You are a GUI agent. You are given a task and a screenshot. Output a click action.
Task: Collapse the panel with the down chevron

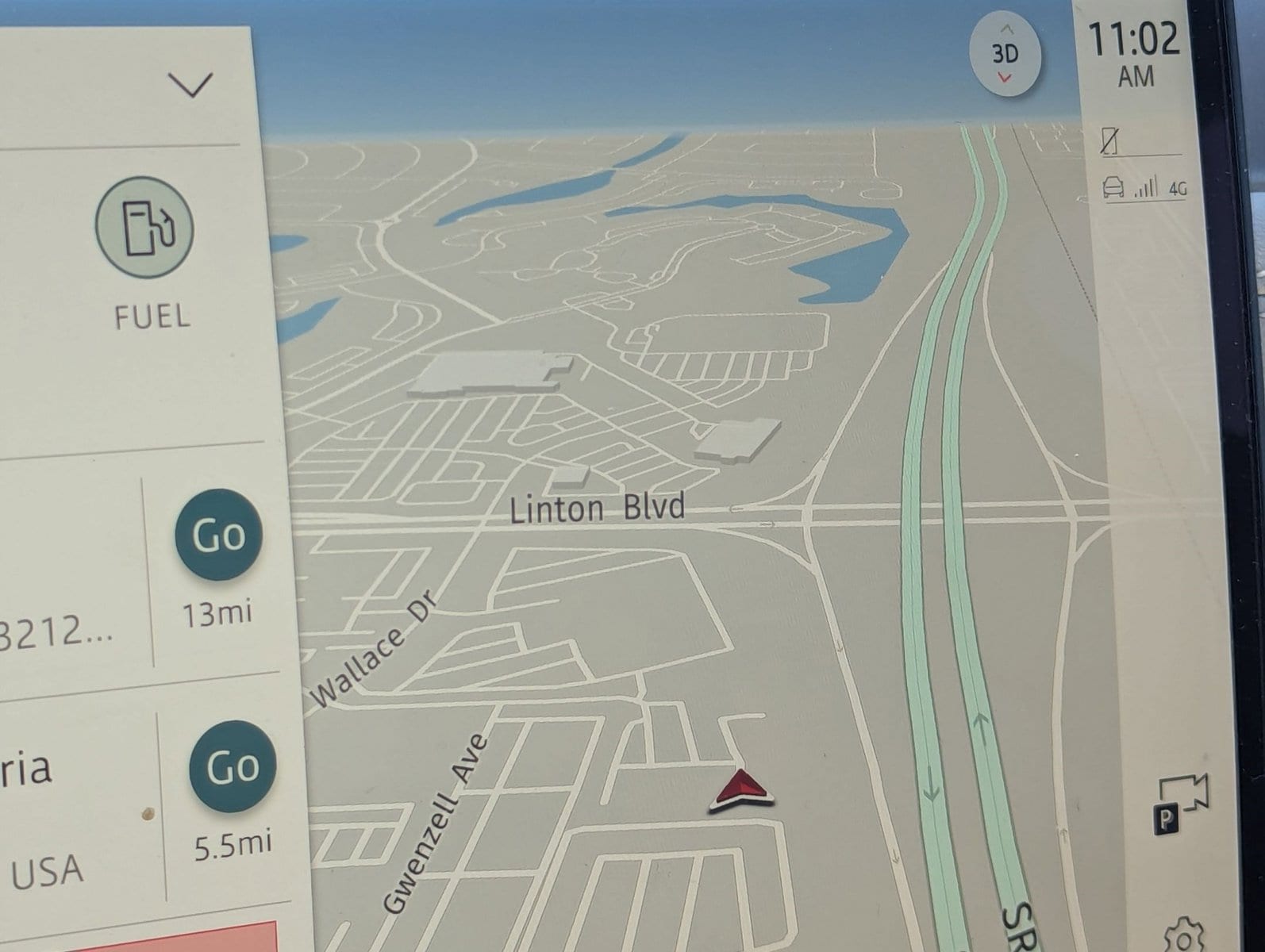coord(190,84)
